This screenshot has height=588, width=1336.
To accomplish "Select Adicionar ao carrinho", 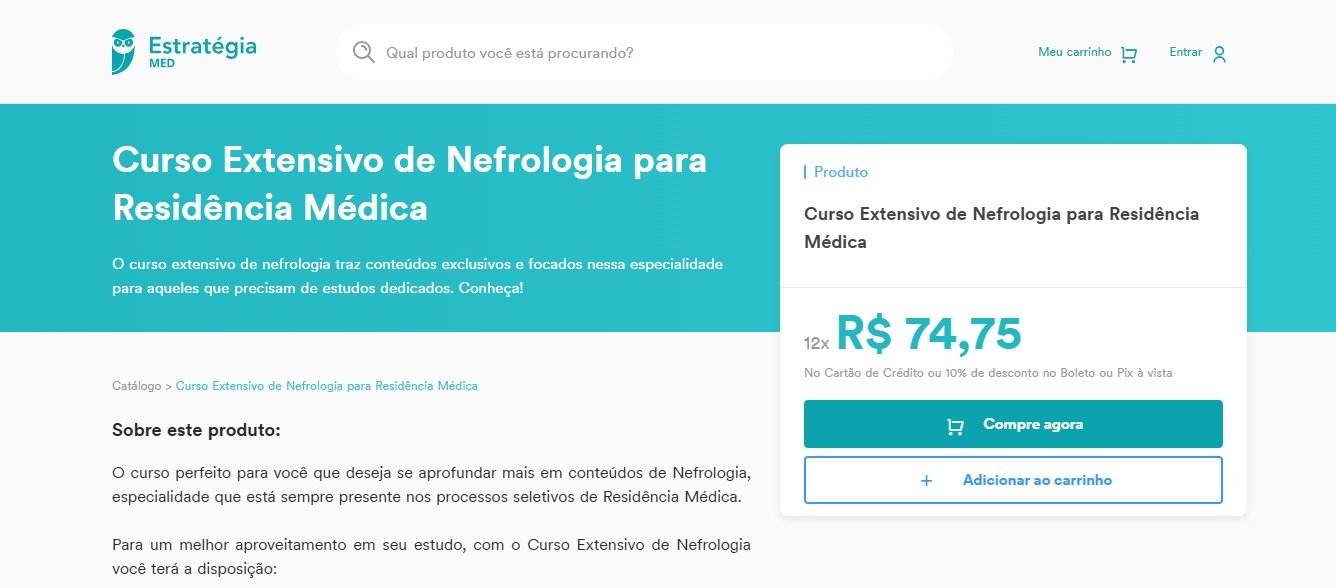I will pos(1013,480).
